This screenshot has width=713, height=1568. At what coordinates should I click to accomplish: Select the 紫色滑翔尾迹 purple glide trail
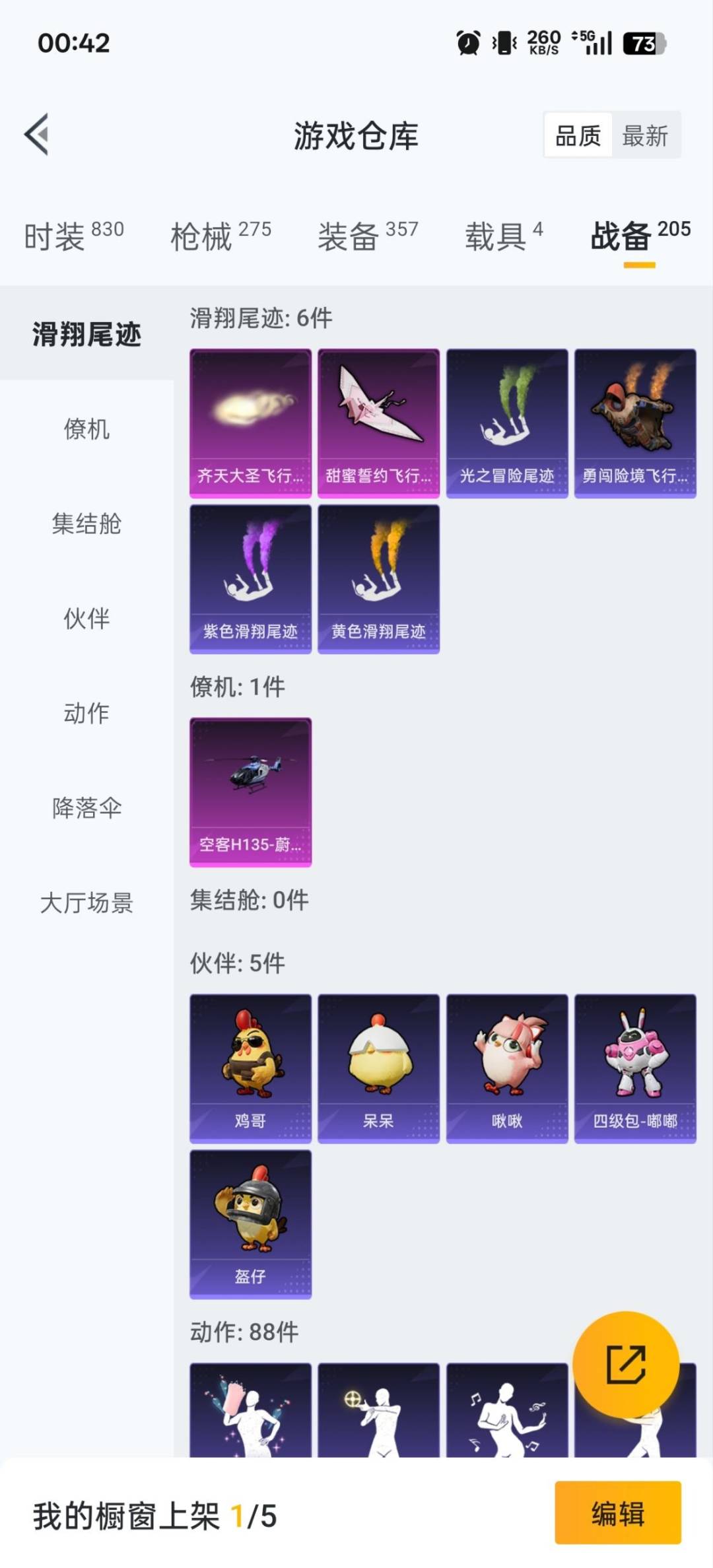(250, 578)
